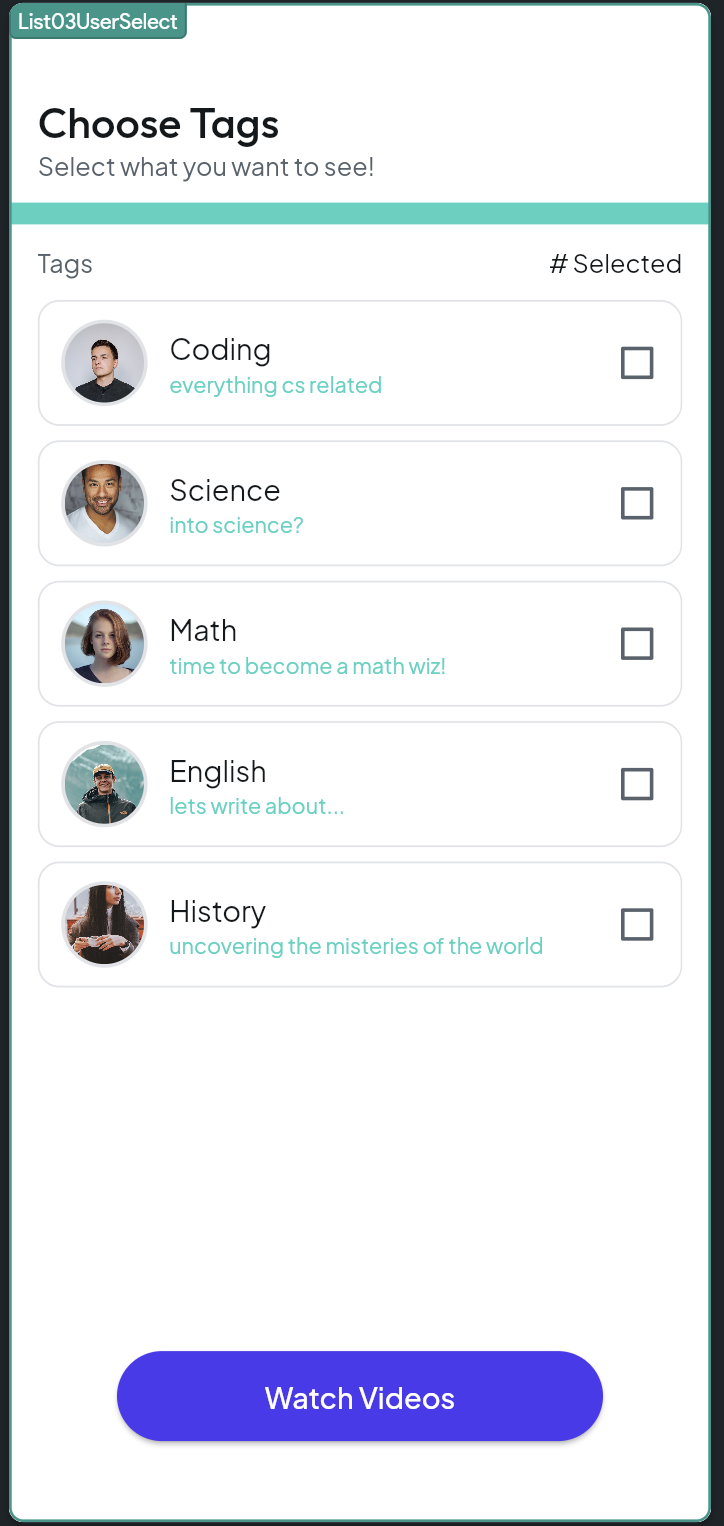Select the Science tag checkbox

point(637,503)
